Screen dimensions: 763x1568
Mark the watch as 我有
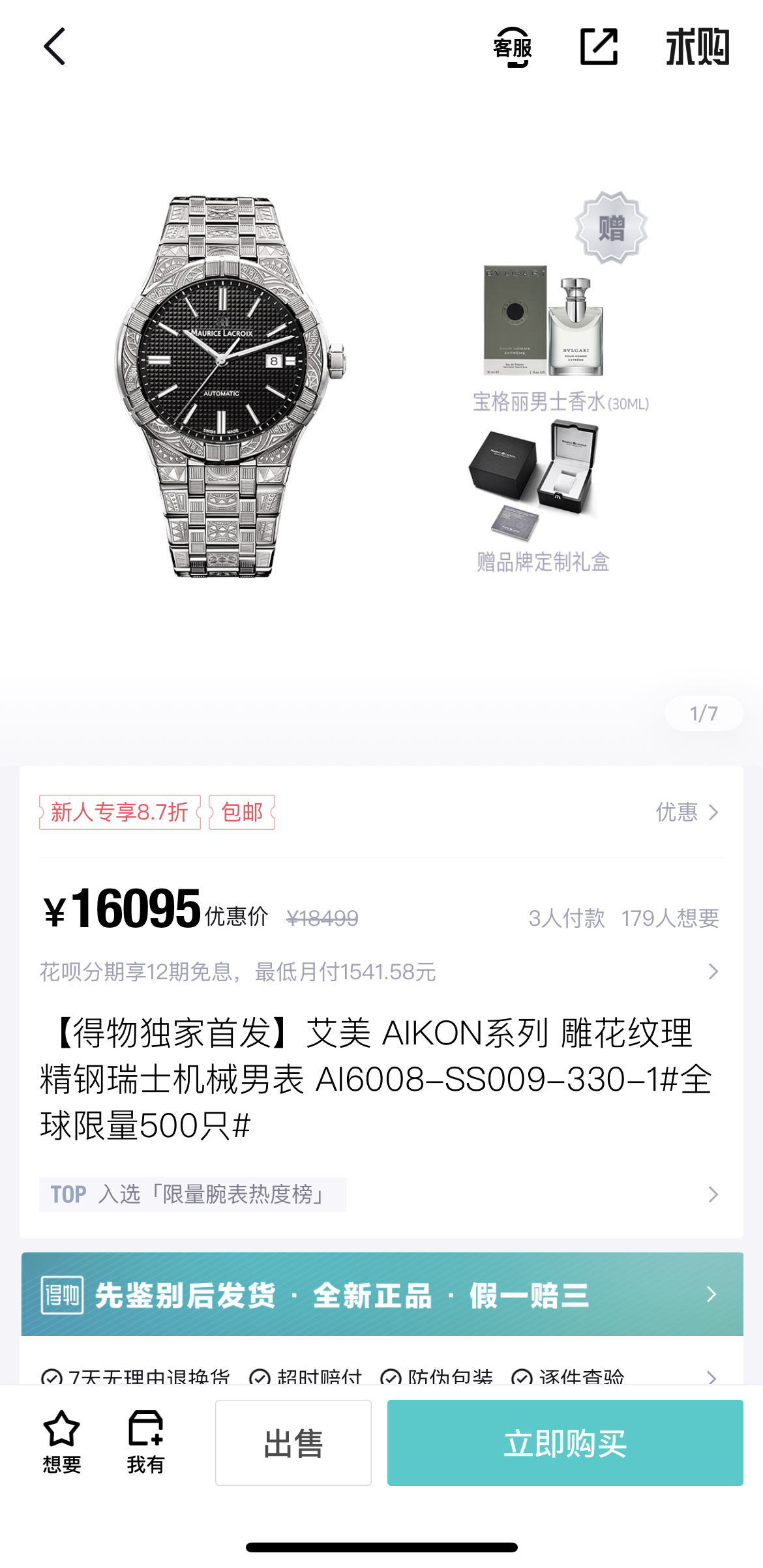coord(145,1442)
